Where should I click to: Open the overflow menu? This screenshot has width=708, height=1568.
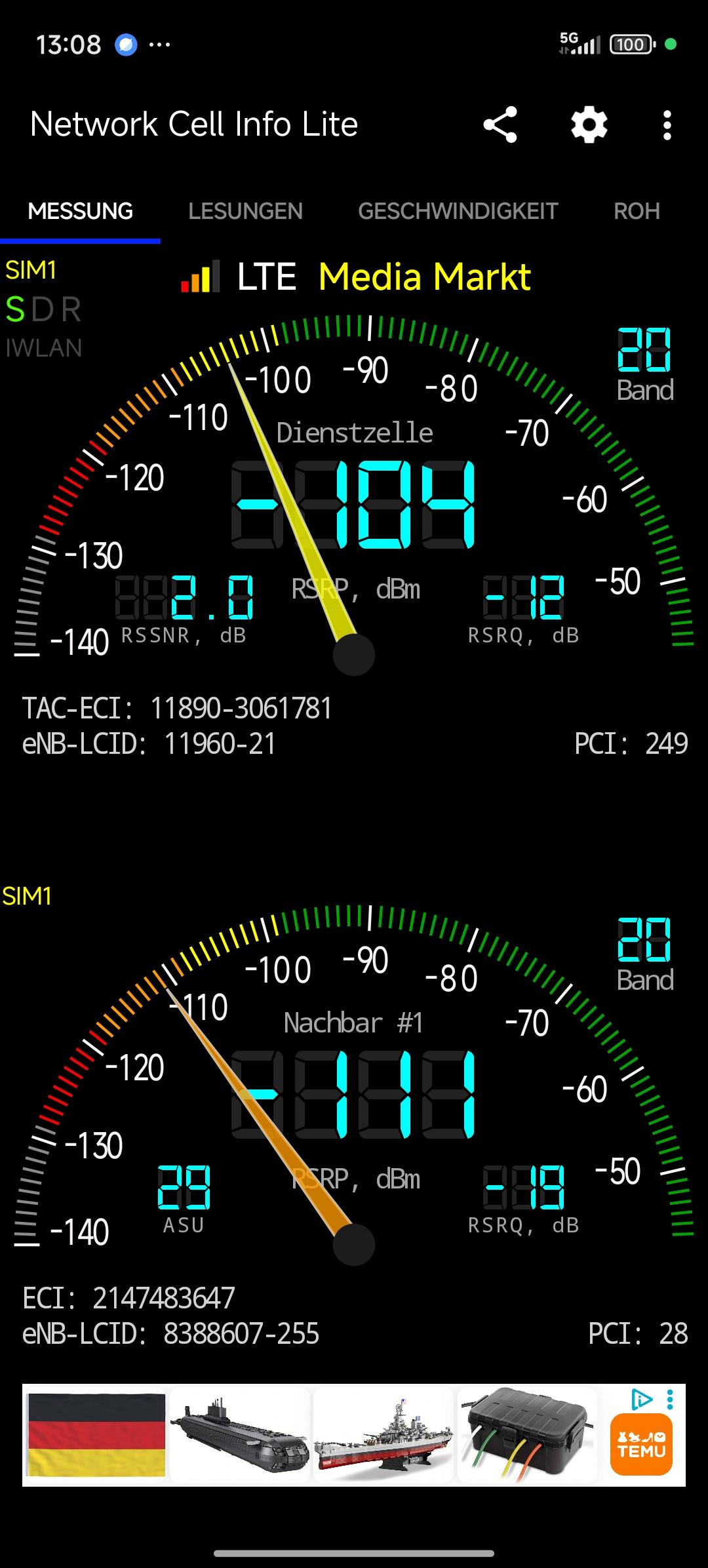(x=667, y=125)
